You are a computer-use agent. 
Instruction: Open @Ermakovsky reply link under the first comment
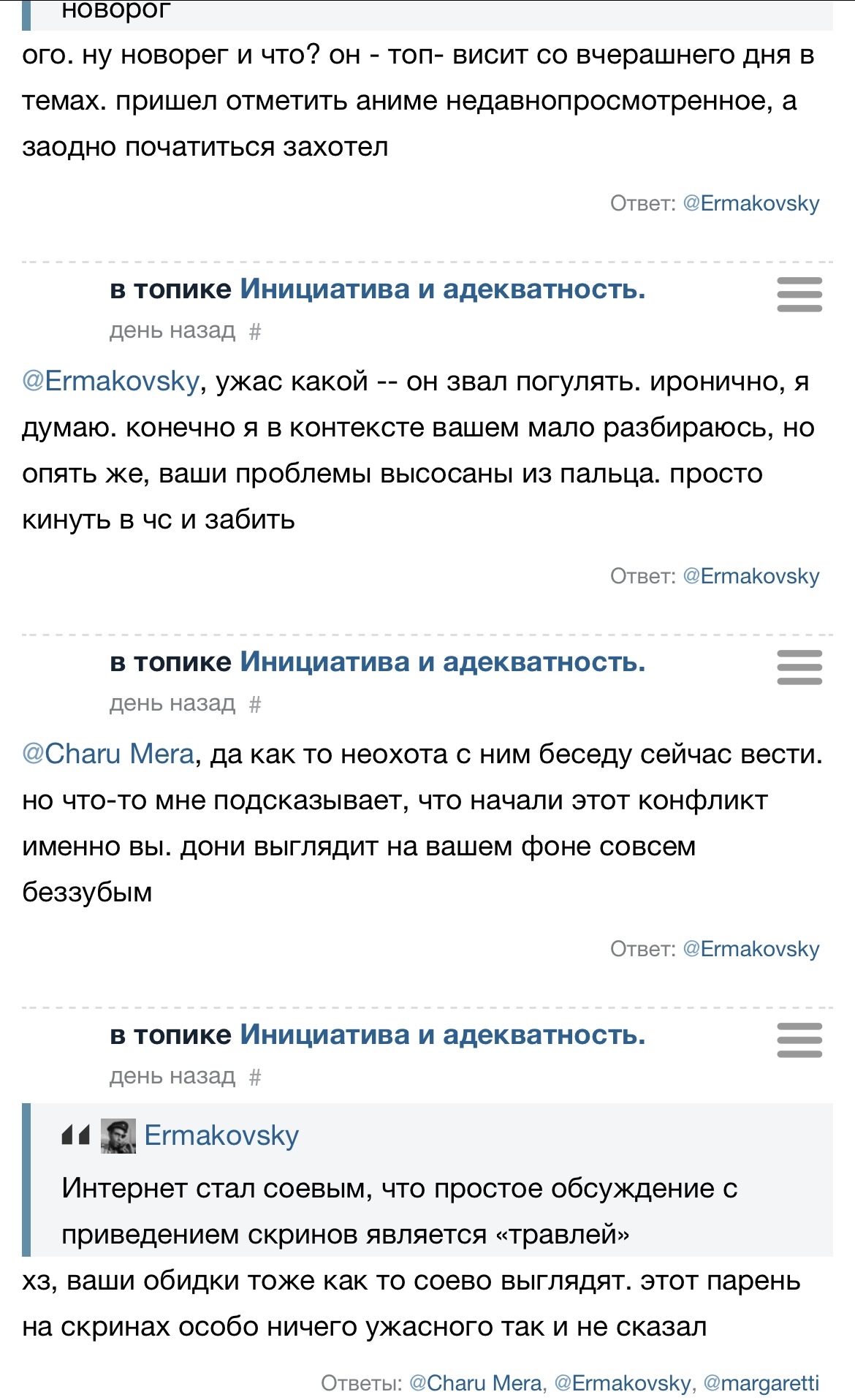[x=750, y=203]
